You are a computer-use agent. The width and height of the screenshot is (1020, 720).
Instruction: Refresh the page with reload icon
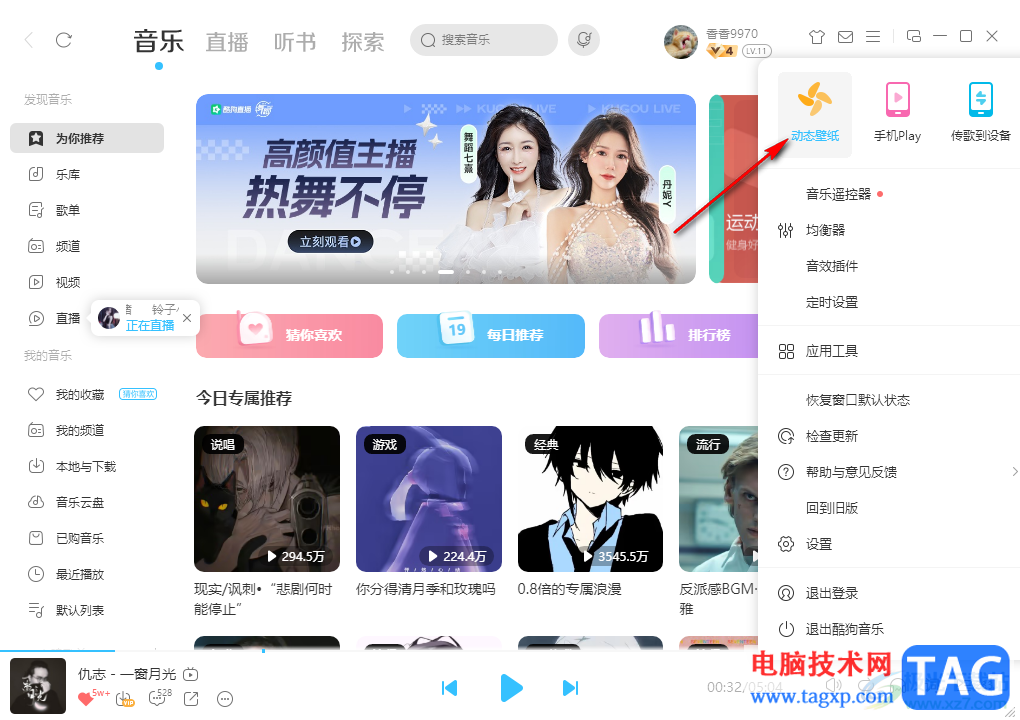click(x=64, y=40)
